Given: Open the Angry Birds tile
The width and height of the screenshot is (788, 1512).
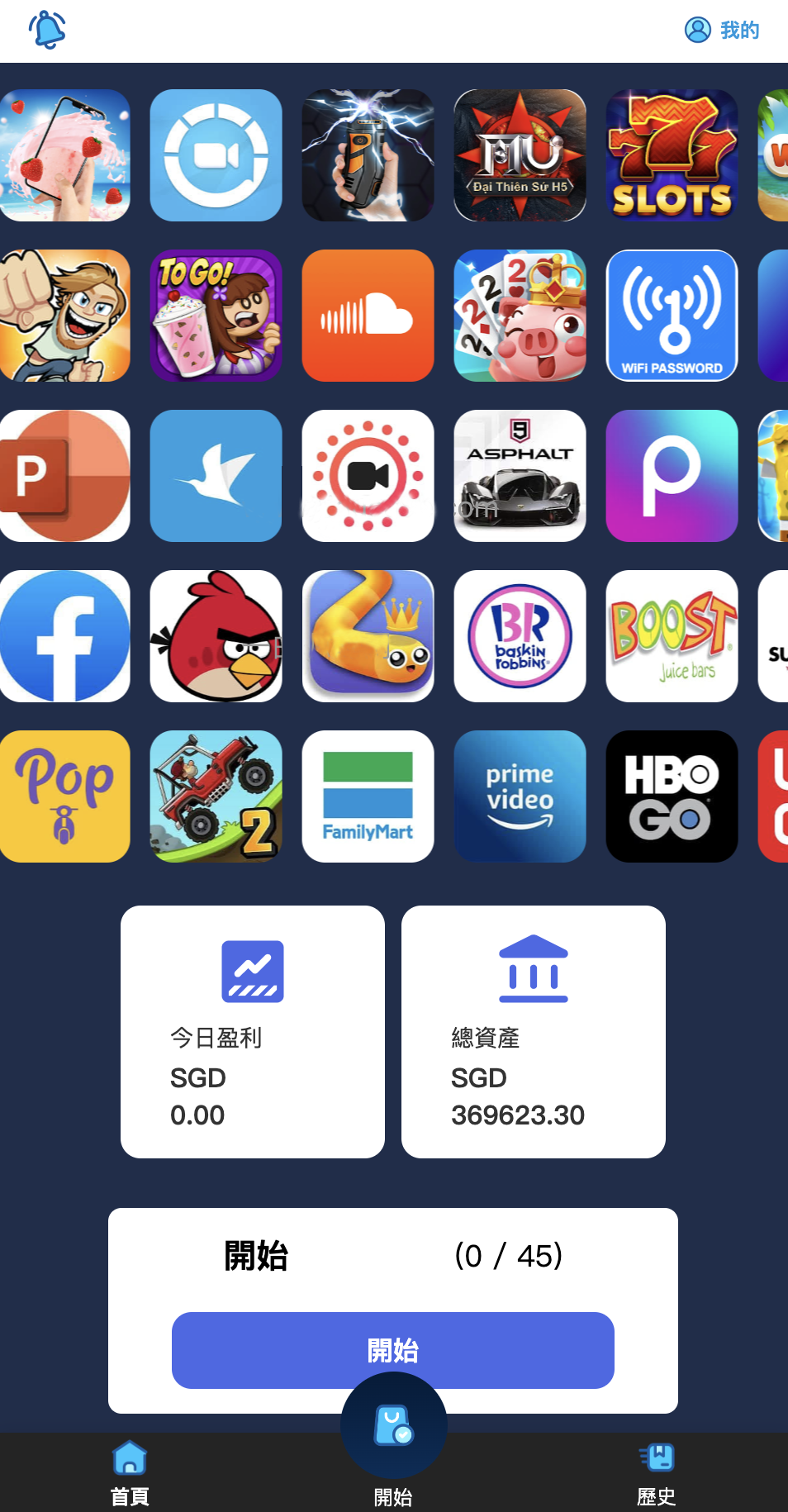Looking at the screenshot, I should tap(216, 636).
